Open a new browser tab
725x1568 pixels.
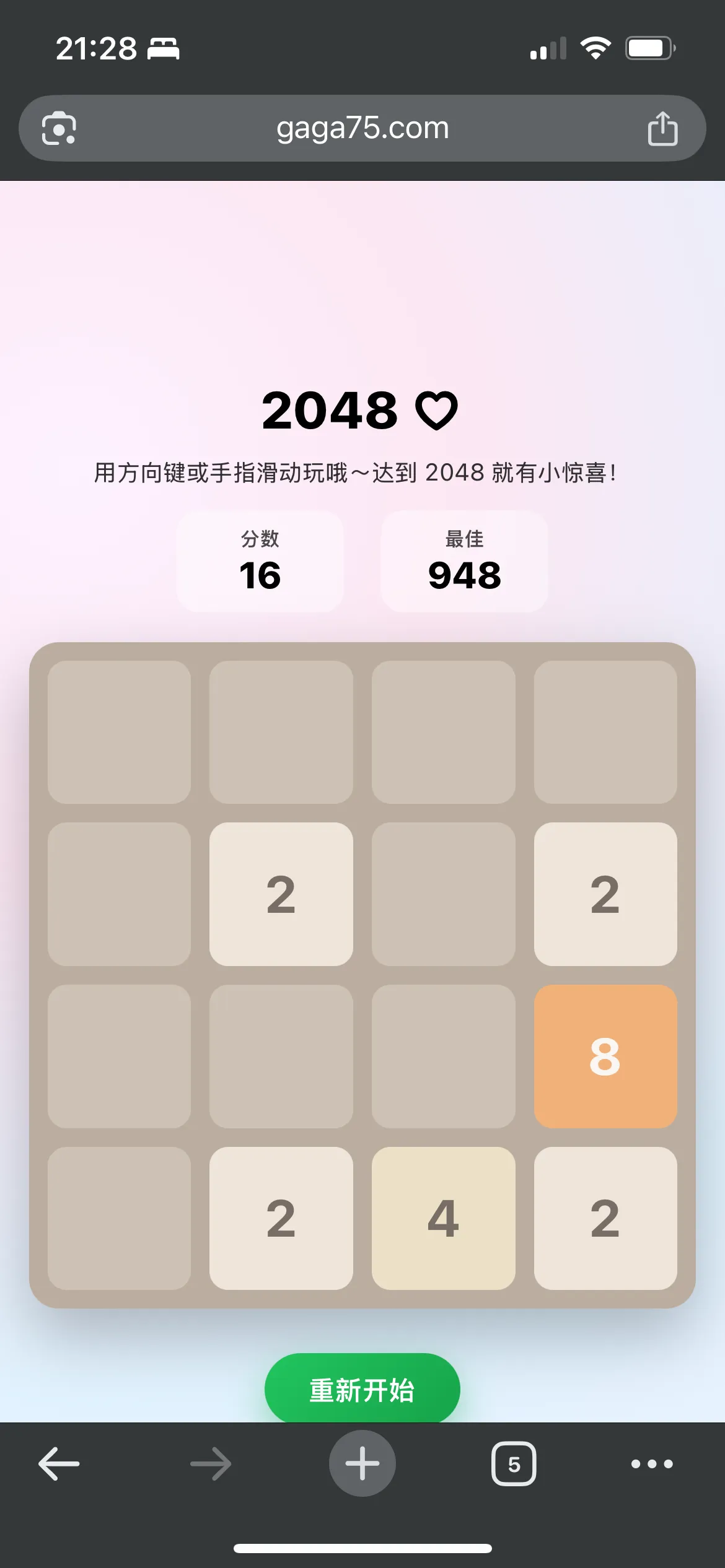pyautogui.click(x=362, y=1464)
